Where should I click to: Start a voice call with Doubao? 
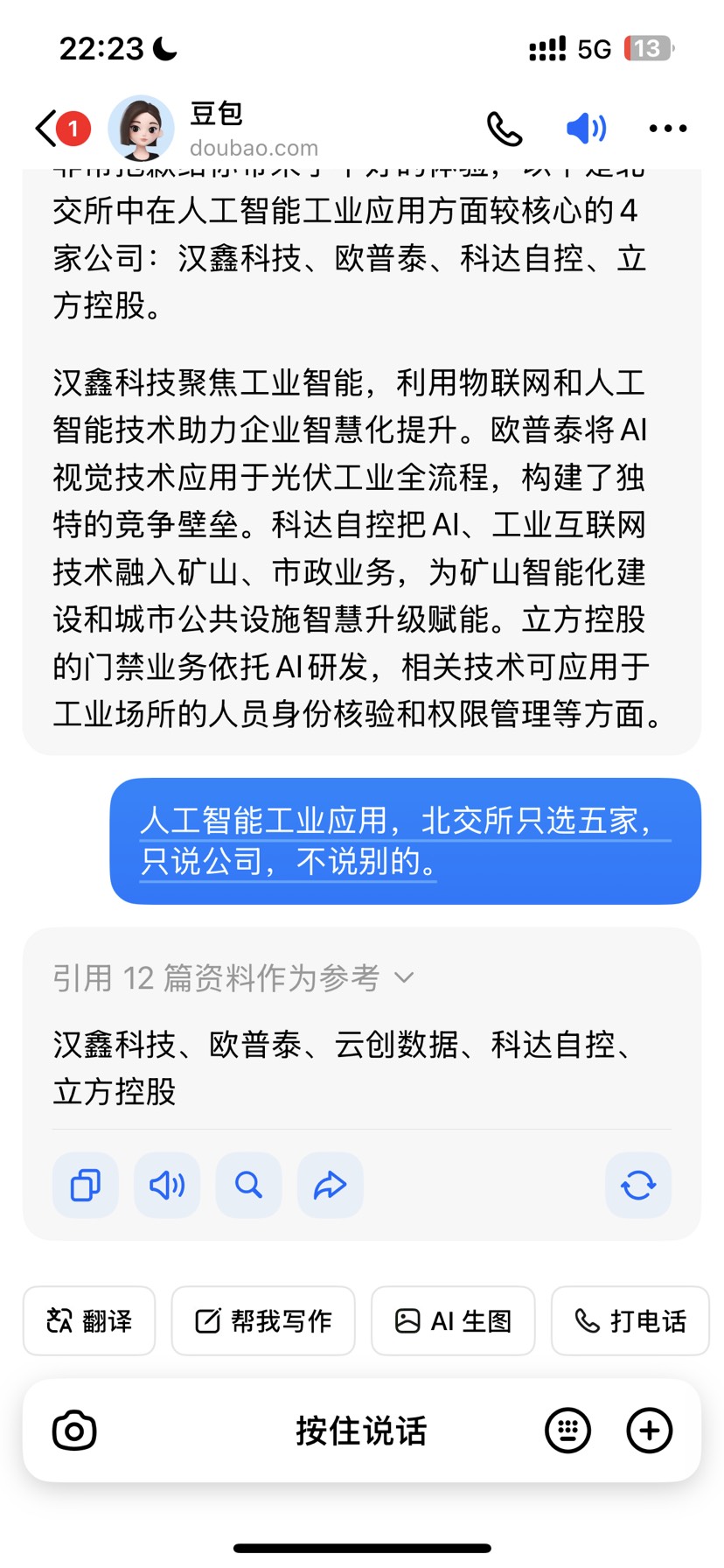(x=505, y=129)
